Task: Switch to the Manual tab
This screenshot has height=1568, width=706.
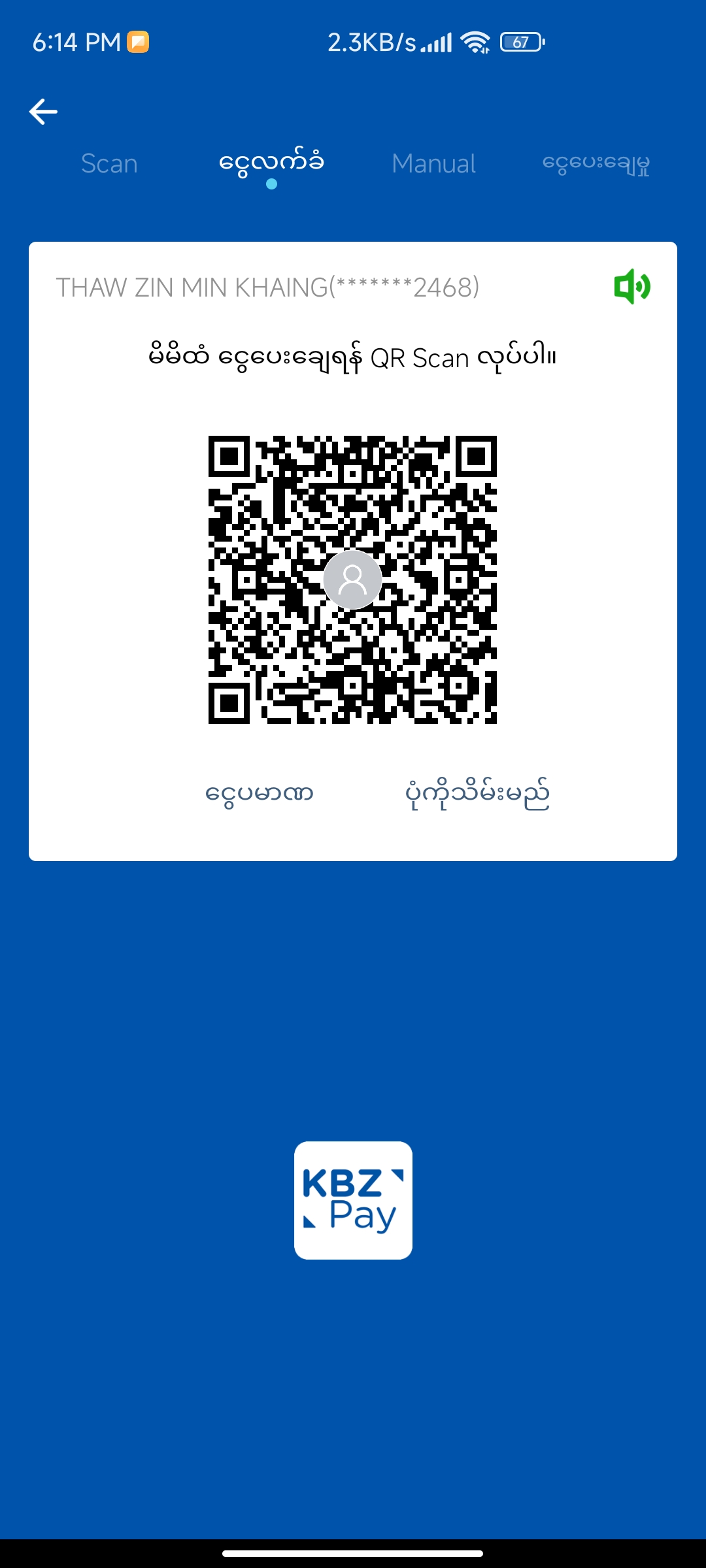Action: click(433, 163)
